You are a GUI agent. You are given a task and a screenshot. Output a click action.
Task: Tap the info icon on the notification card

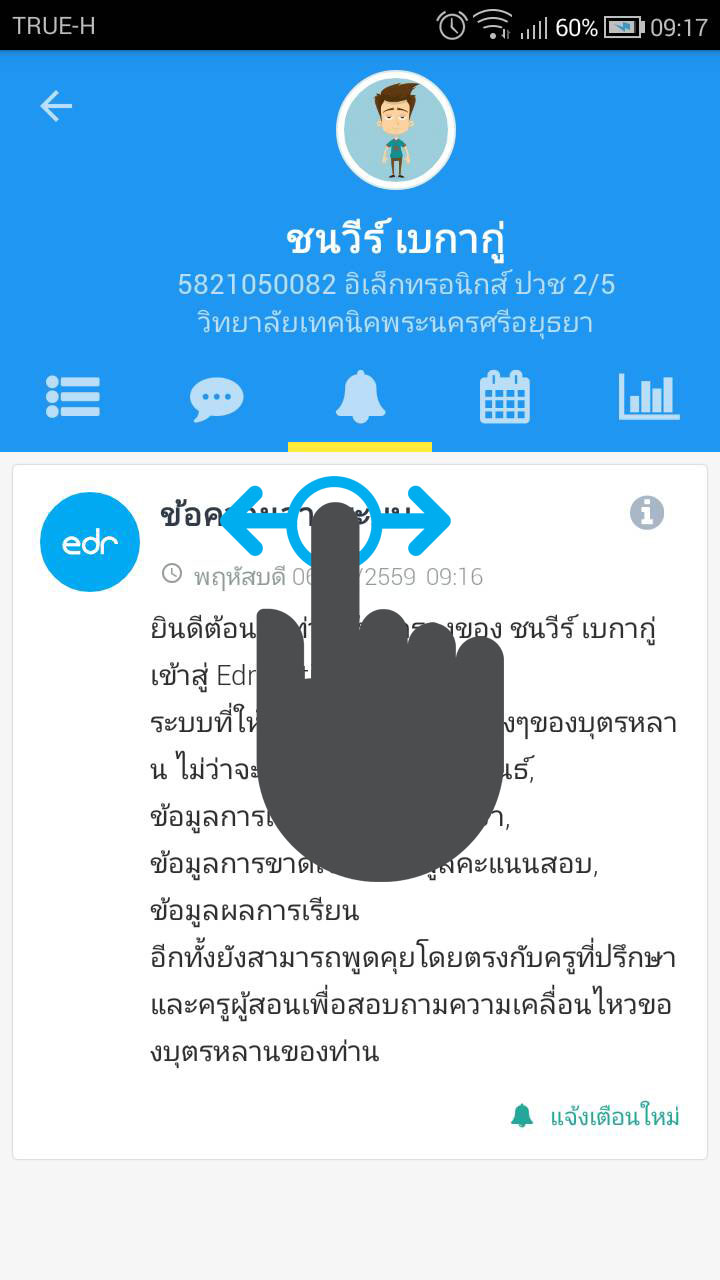[647, 513]
